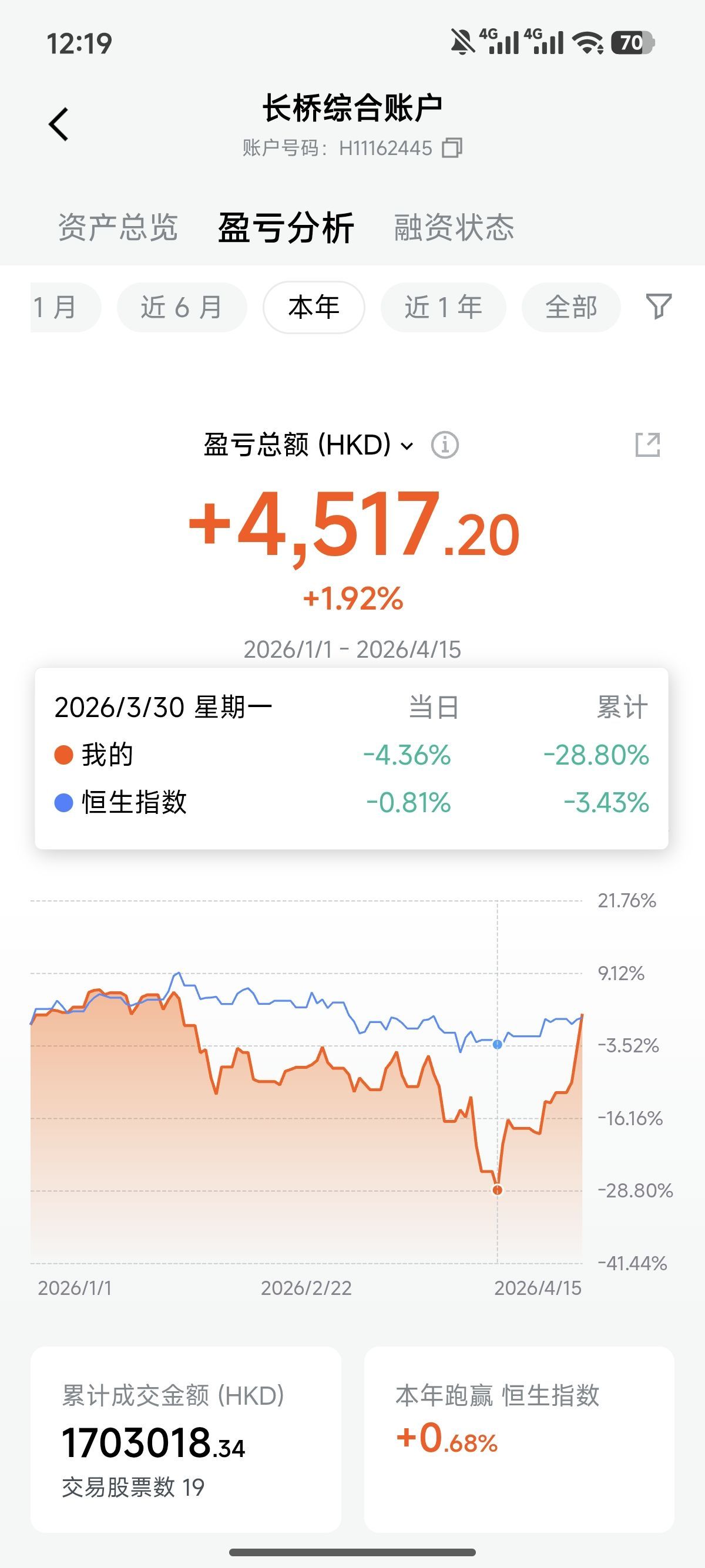Select the 近 6 月 time range

tap(182, 307)
